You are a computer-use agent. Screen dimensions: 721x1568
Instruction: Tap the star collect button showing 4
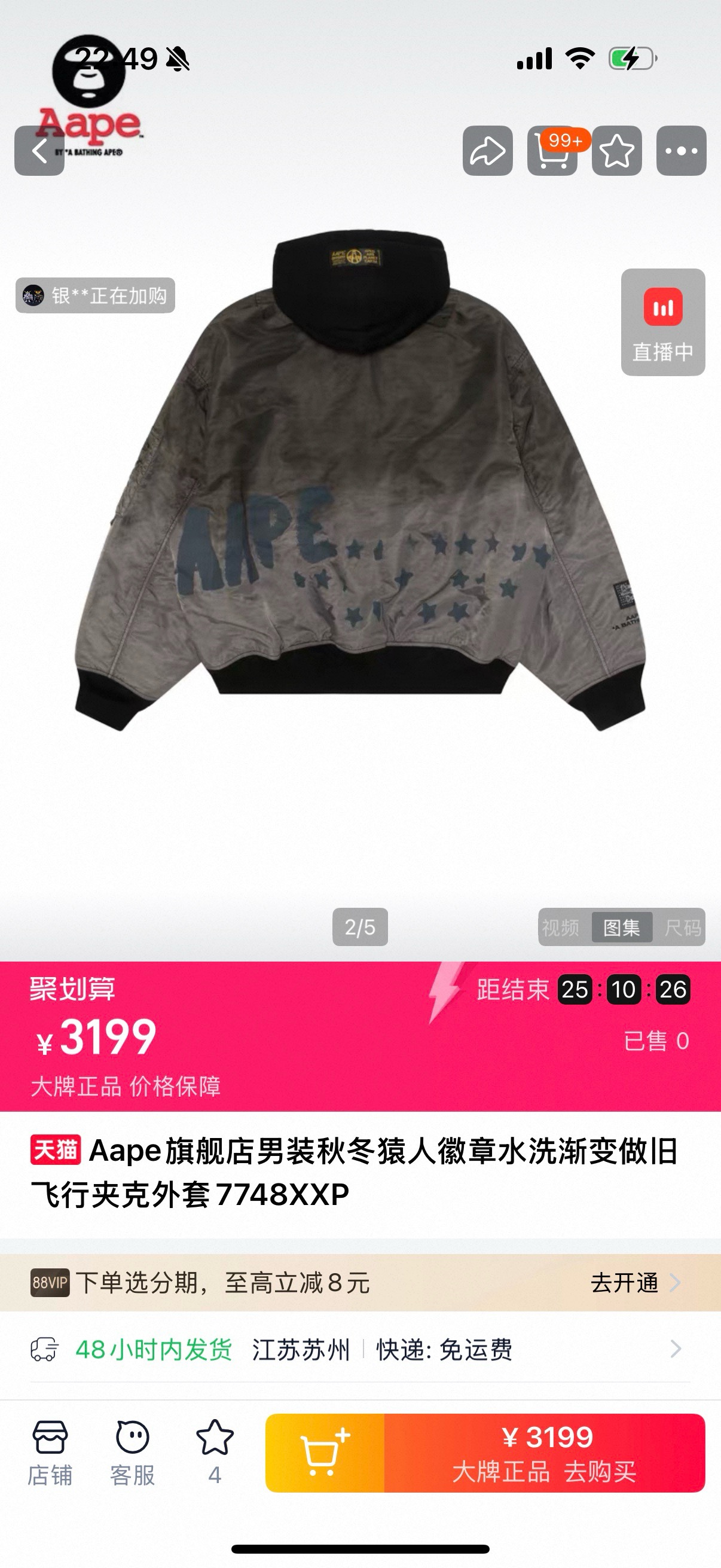coord(214,1453)
